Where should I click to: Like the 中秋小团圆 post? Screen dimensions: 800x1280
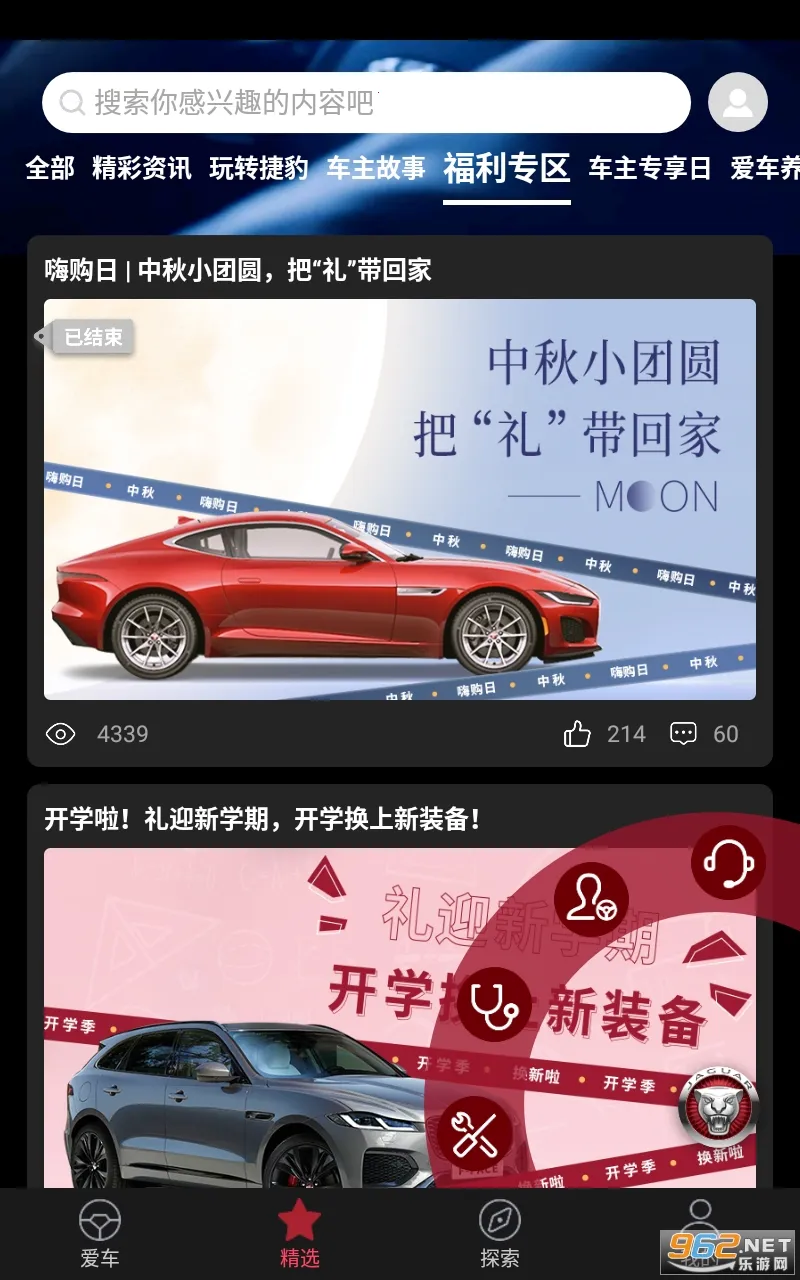coord(578,735)
